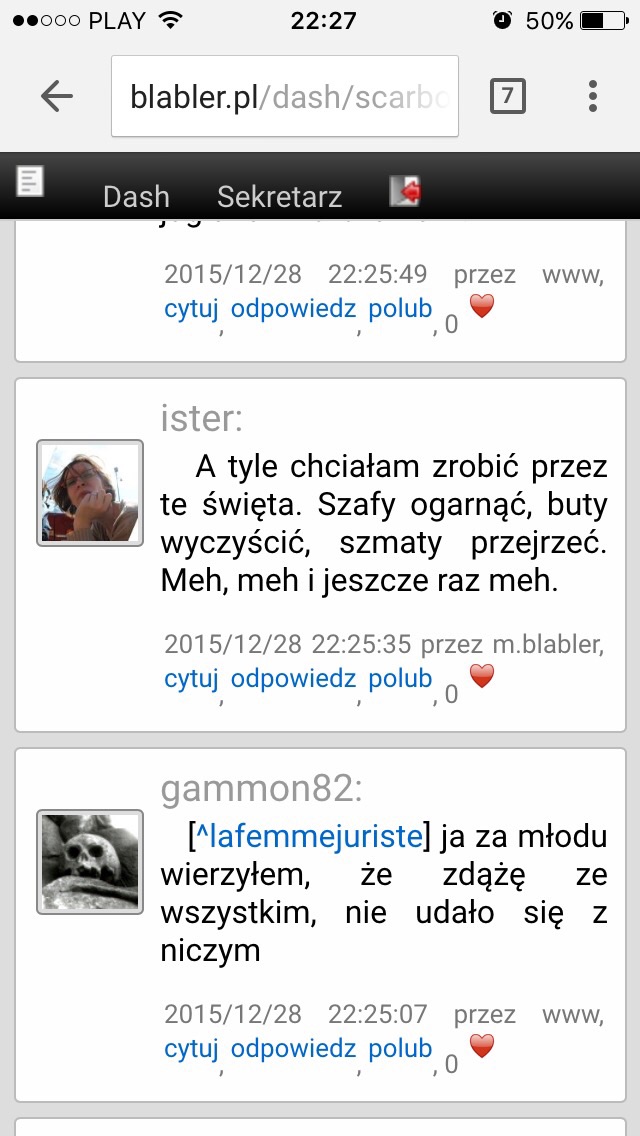Screen dimensions: 640x1136
Task: Open the Sekretarz section
Action: [280, 196]
